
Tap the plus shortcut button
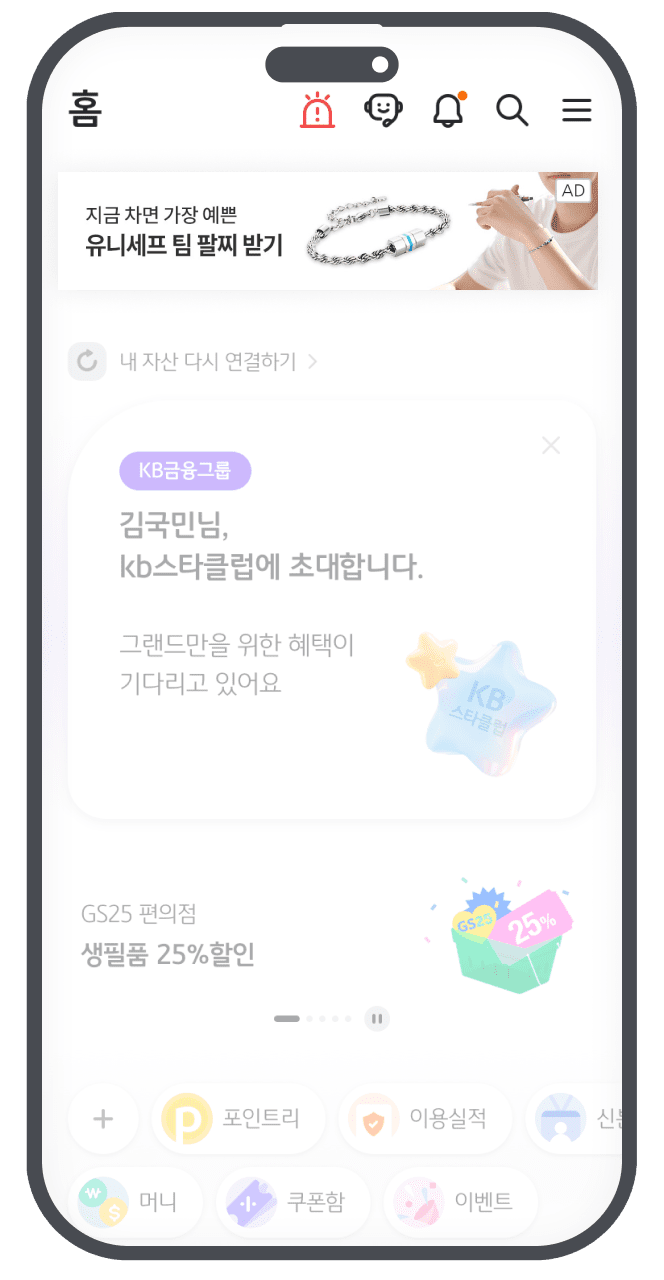click(103, 1119)
